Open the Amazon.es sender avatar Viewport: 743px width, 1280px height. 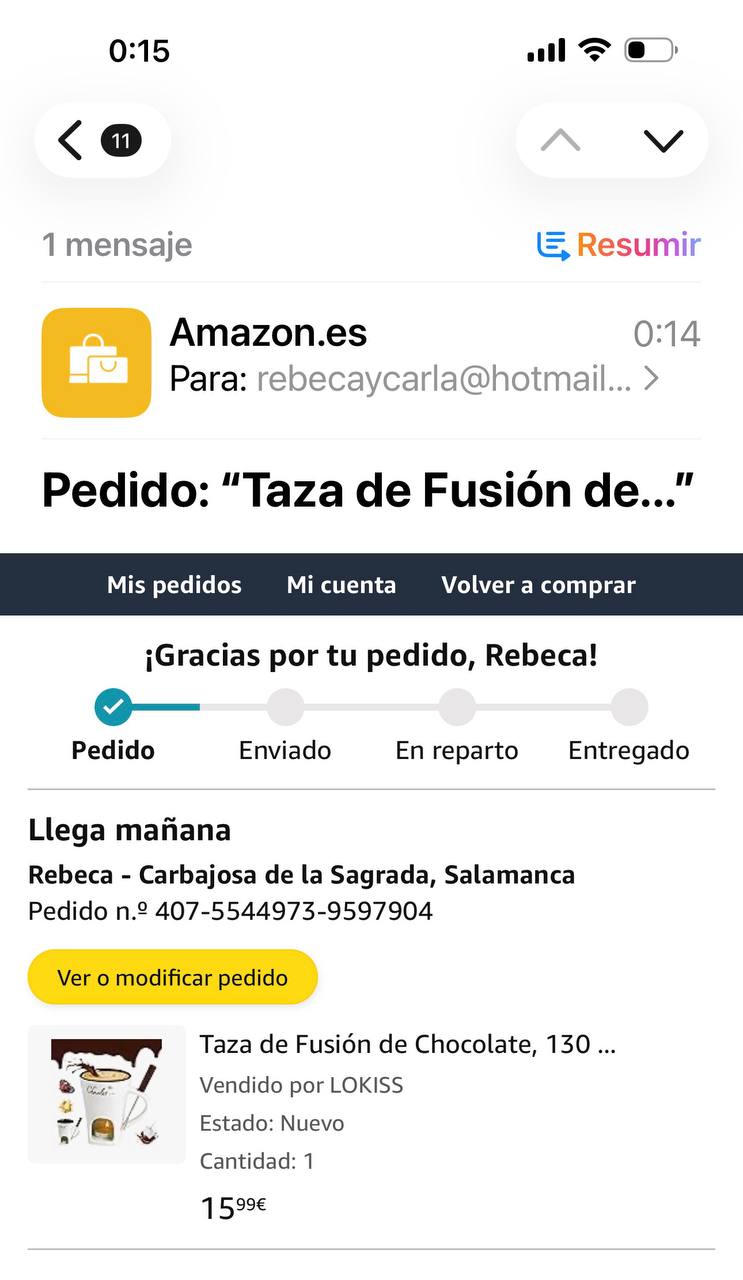96,362
